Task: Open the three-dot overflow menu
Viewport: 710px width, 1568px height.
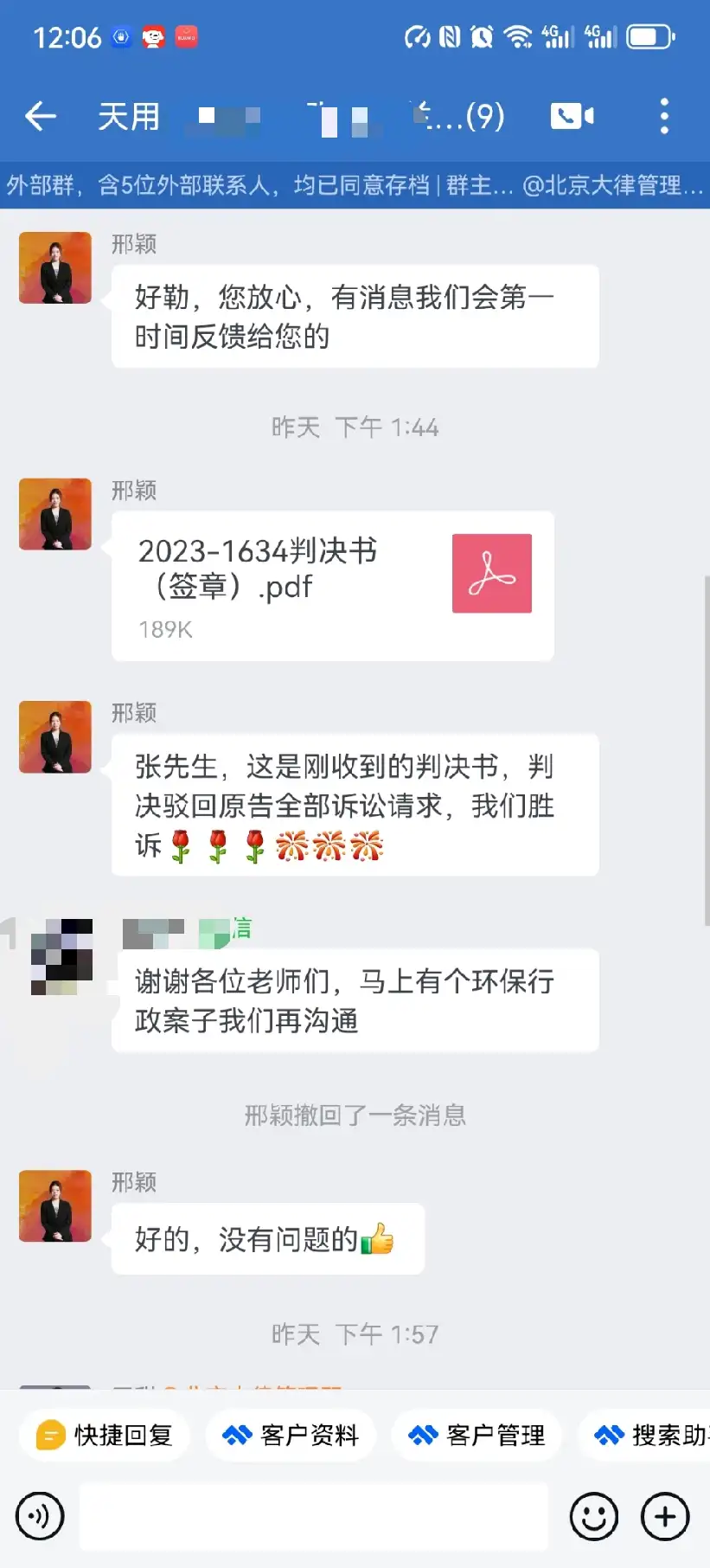Action: [664, 116]
